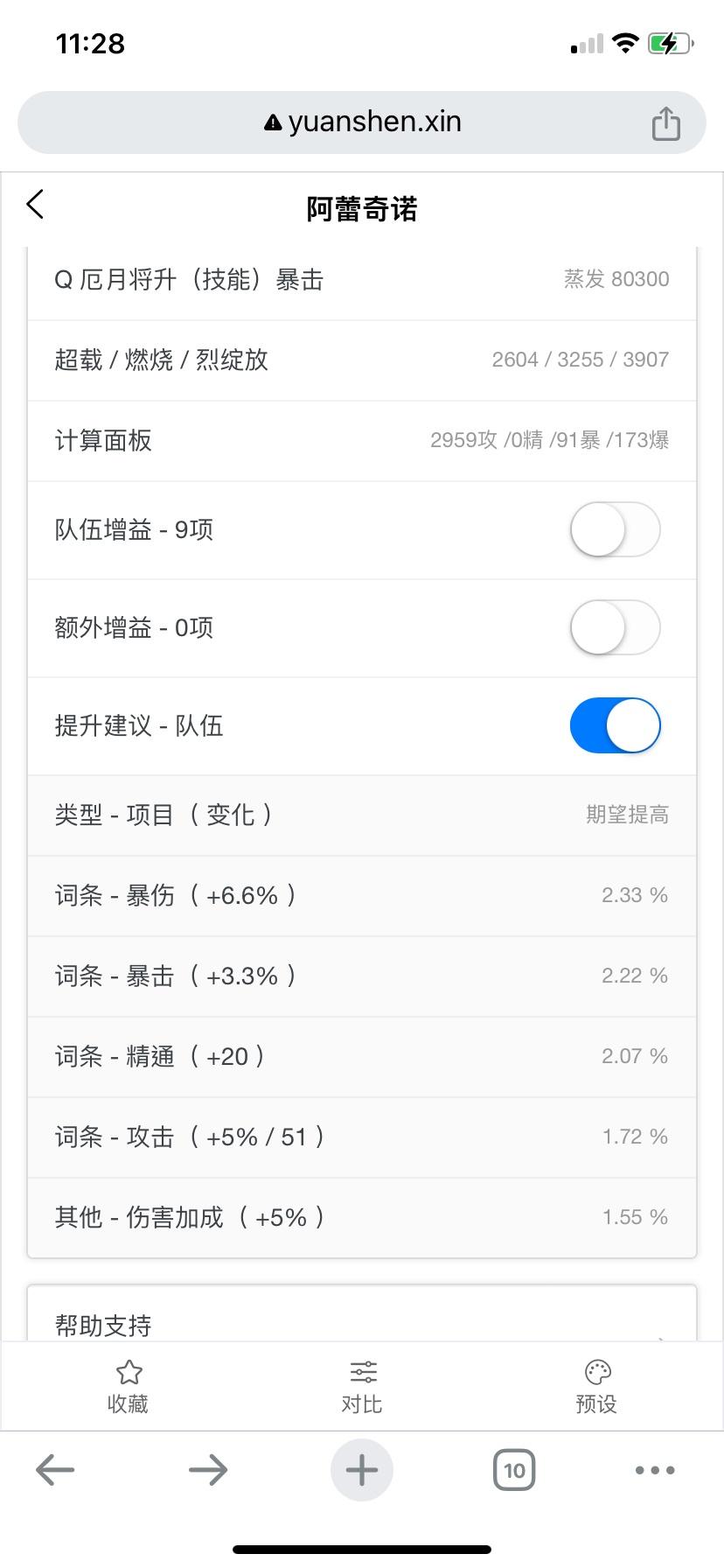
Task: Enable the 队伍增益 - 9项 switch
Action: click(x=615, y=529)
